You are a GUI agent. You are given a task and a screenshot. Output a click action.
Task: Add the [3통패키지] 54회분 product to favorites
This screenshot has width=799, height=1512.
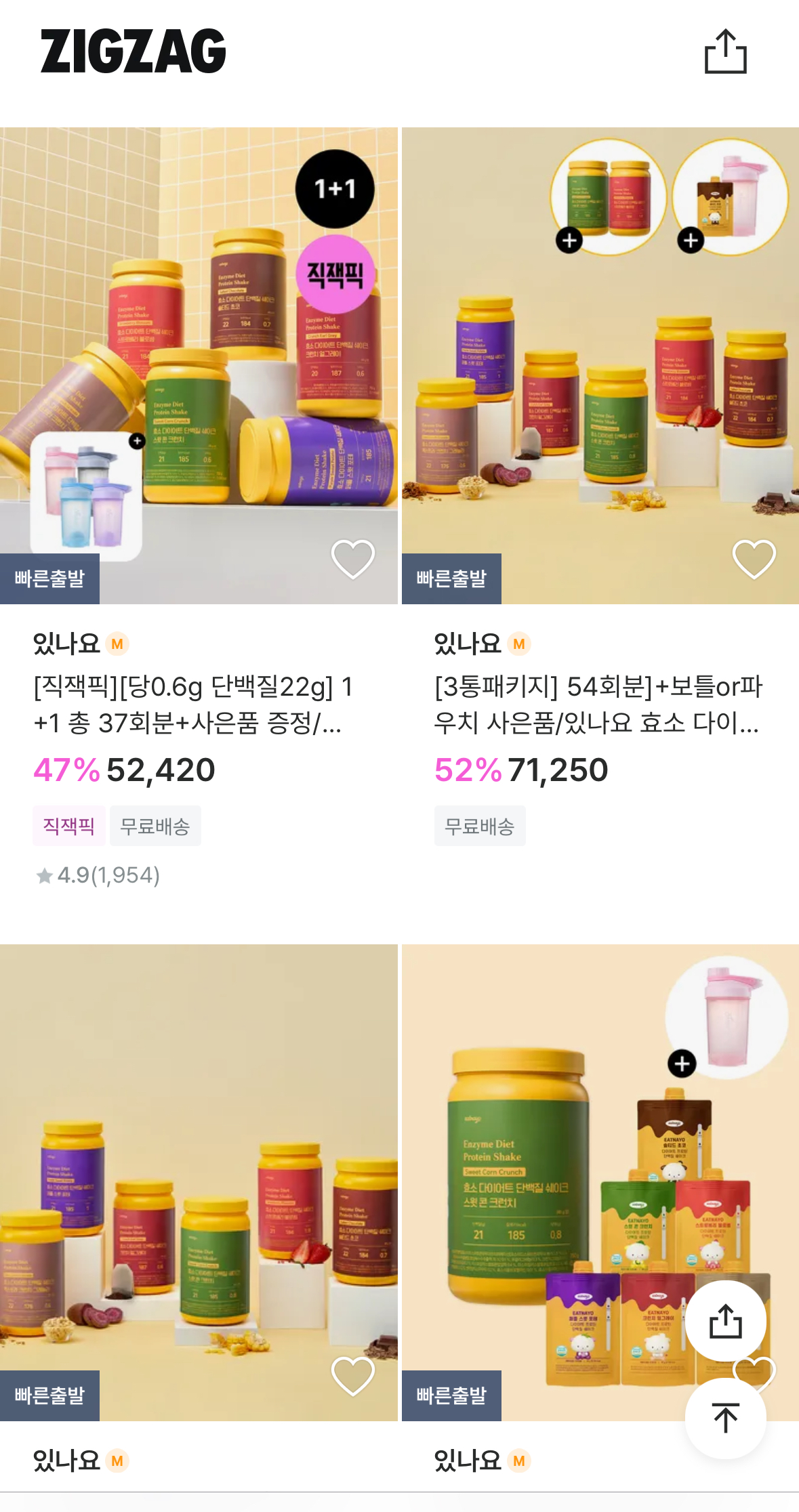pyautogui.click(x=754, y=560)
